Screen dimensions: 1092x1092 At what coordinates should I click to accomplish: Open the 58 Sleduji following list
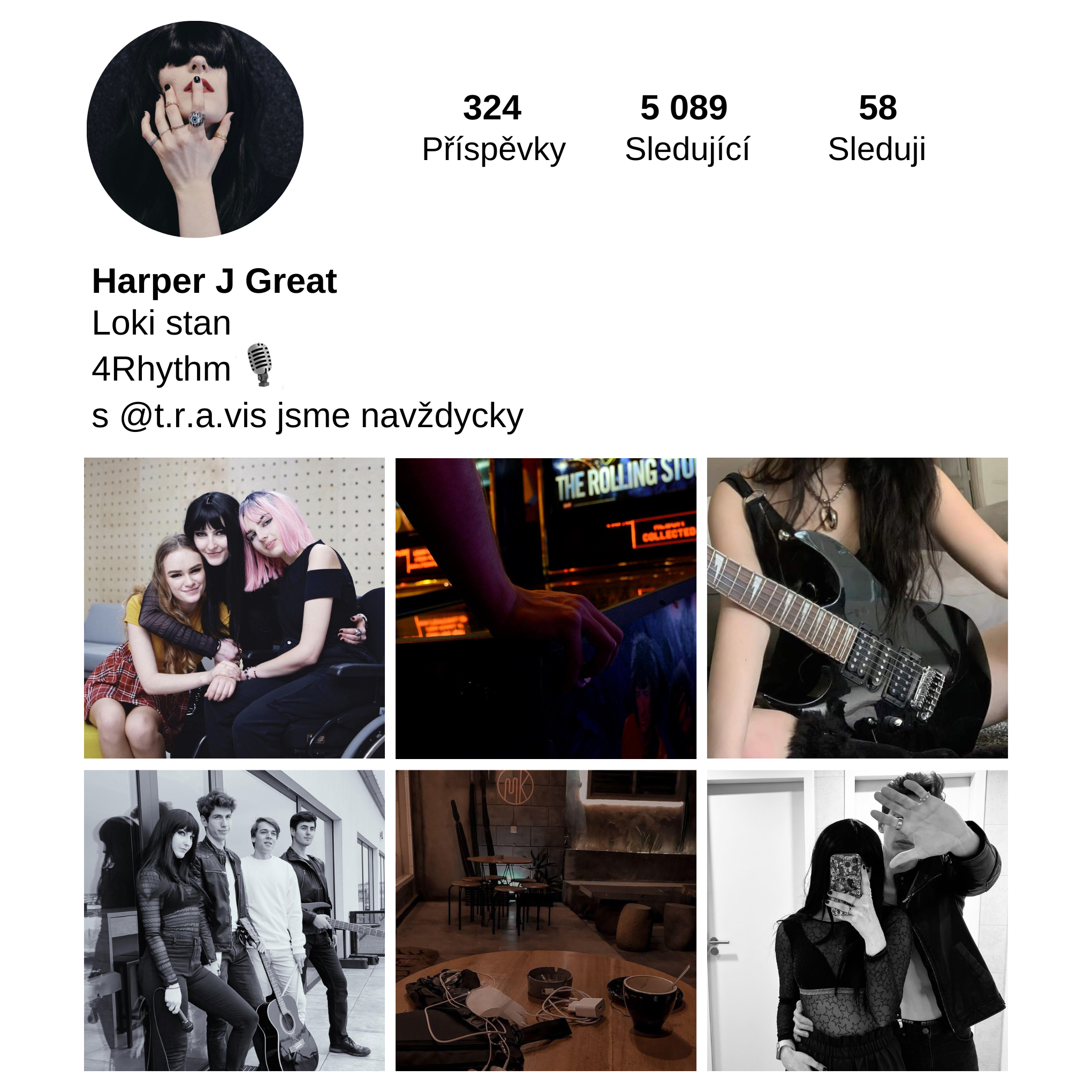pyautogui.click(x=876, y=128)
